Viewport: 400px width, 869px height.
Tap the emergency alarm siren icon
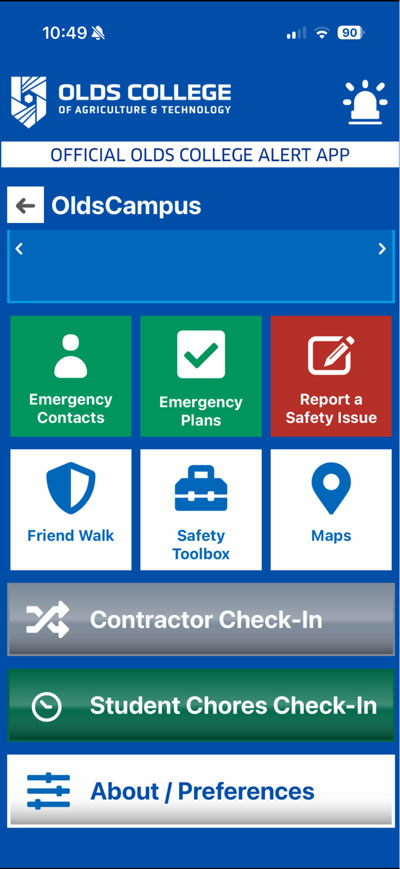pyautogui.click(x=365, y=103)
